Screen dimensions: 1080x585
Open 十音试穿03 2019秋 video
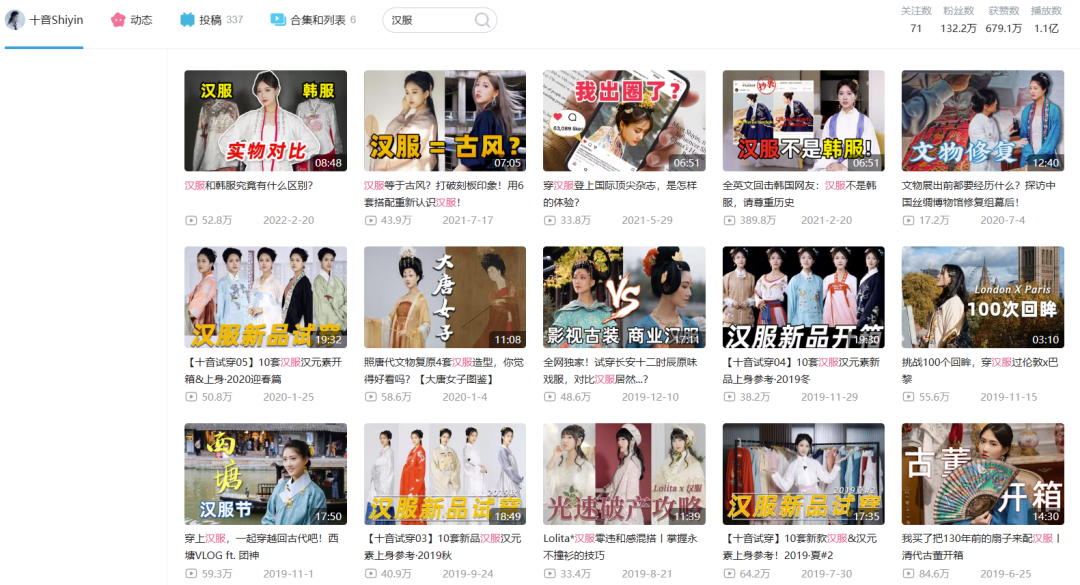pyautogui.click(x=444, y=474)
